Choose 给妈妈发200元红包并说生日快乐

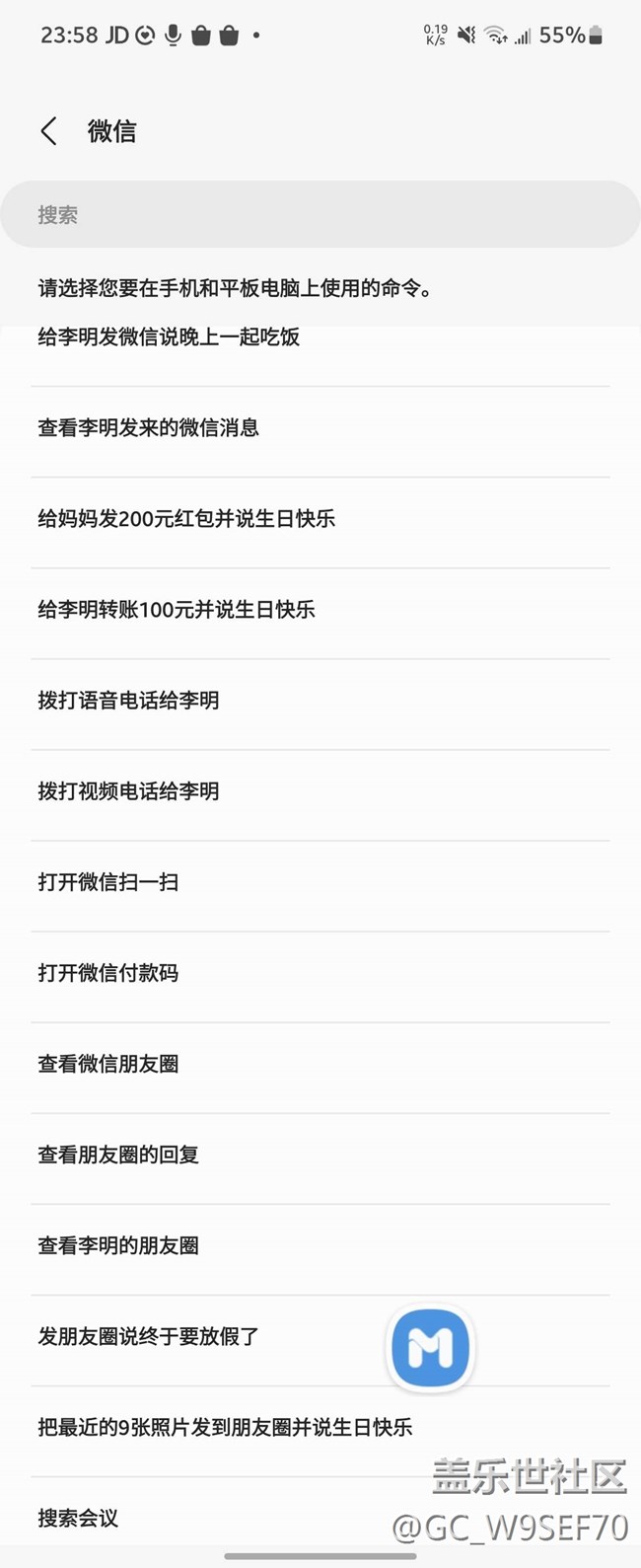tap(186, 518)
